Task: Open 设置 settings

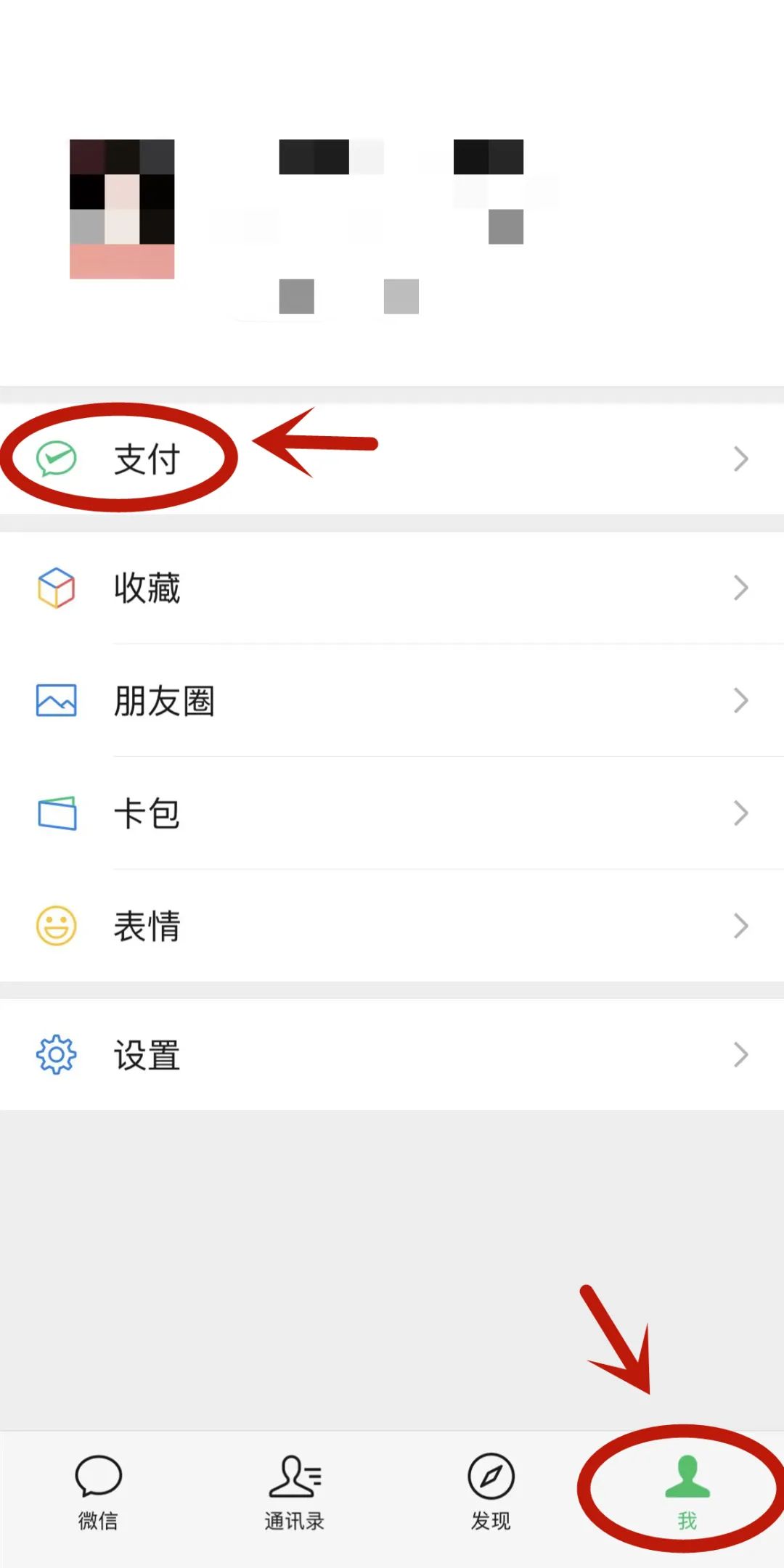Action: pos(392,1054)
